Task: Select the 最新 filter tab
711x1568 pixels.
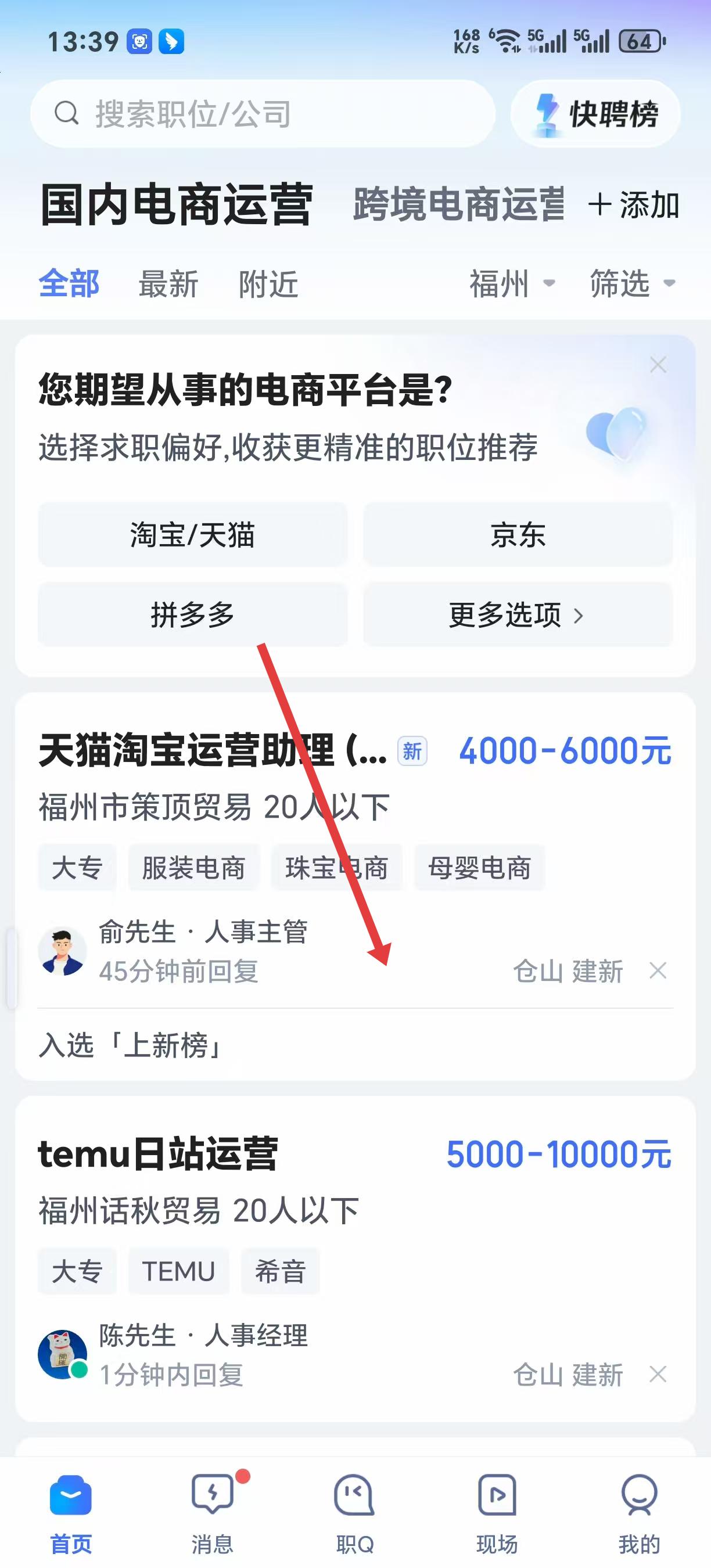Action: point(168,284)
